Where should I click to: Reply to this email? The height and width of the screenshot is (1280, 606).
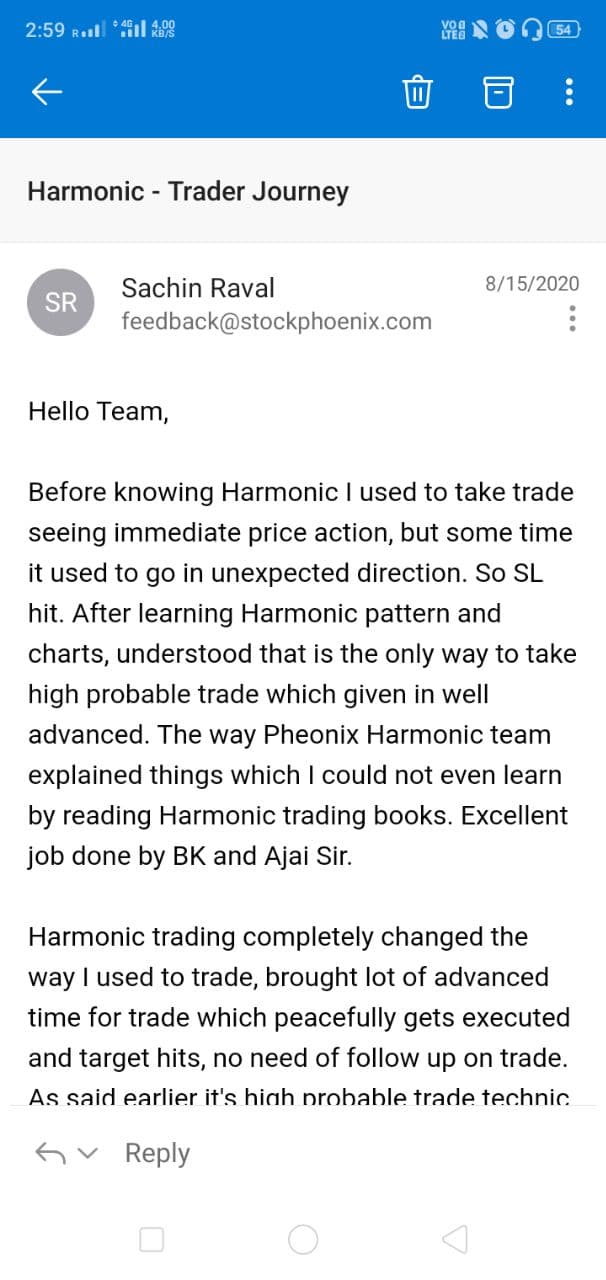(x=157, y=1153)
